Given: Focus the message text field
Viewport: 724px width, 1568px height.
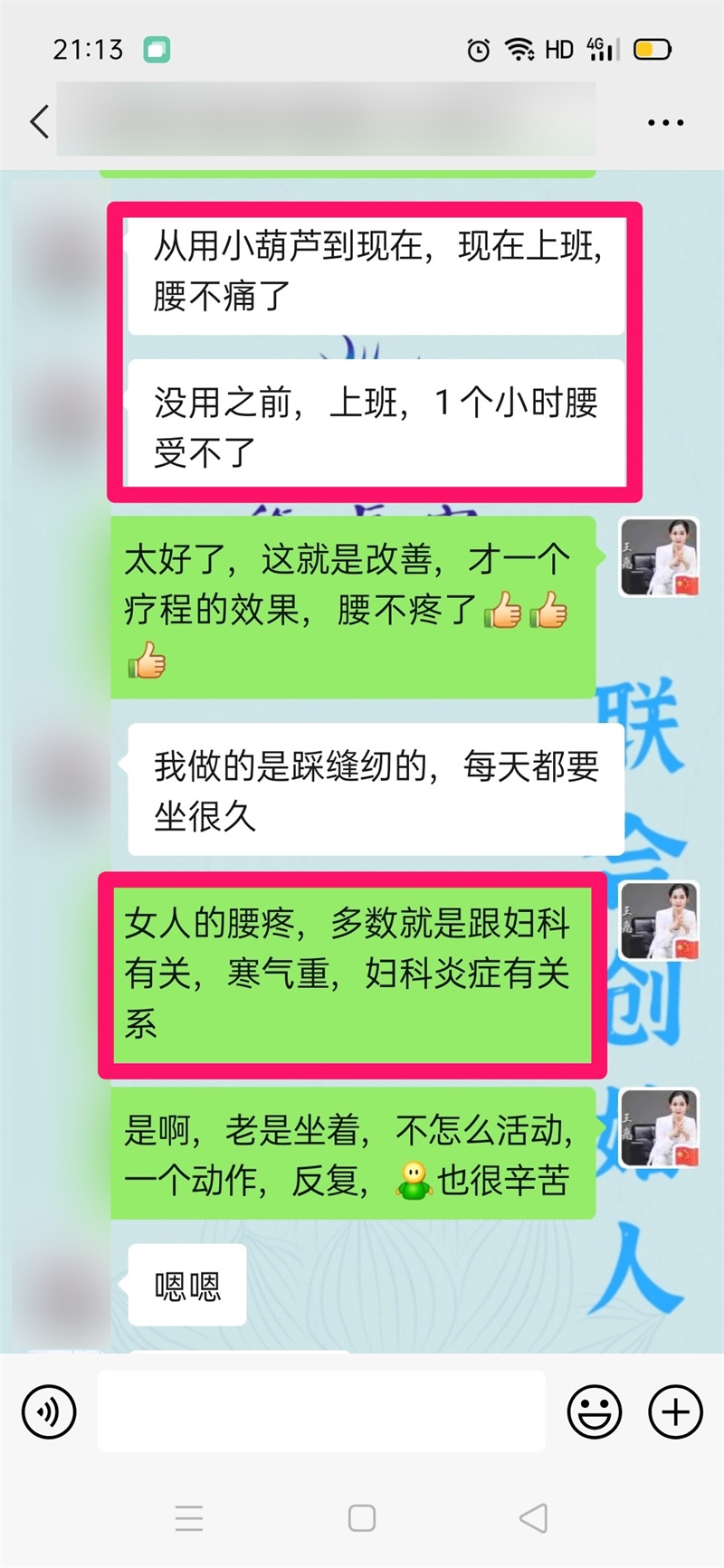Looking at the screenshot, I should tap(321, 1411).
